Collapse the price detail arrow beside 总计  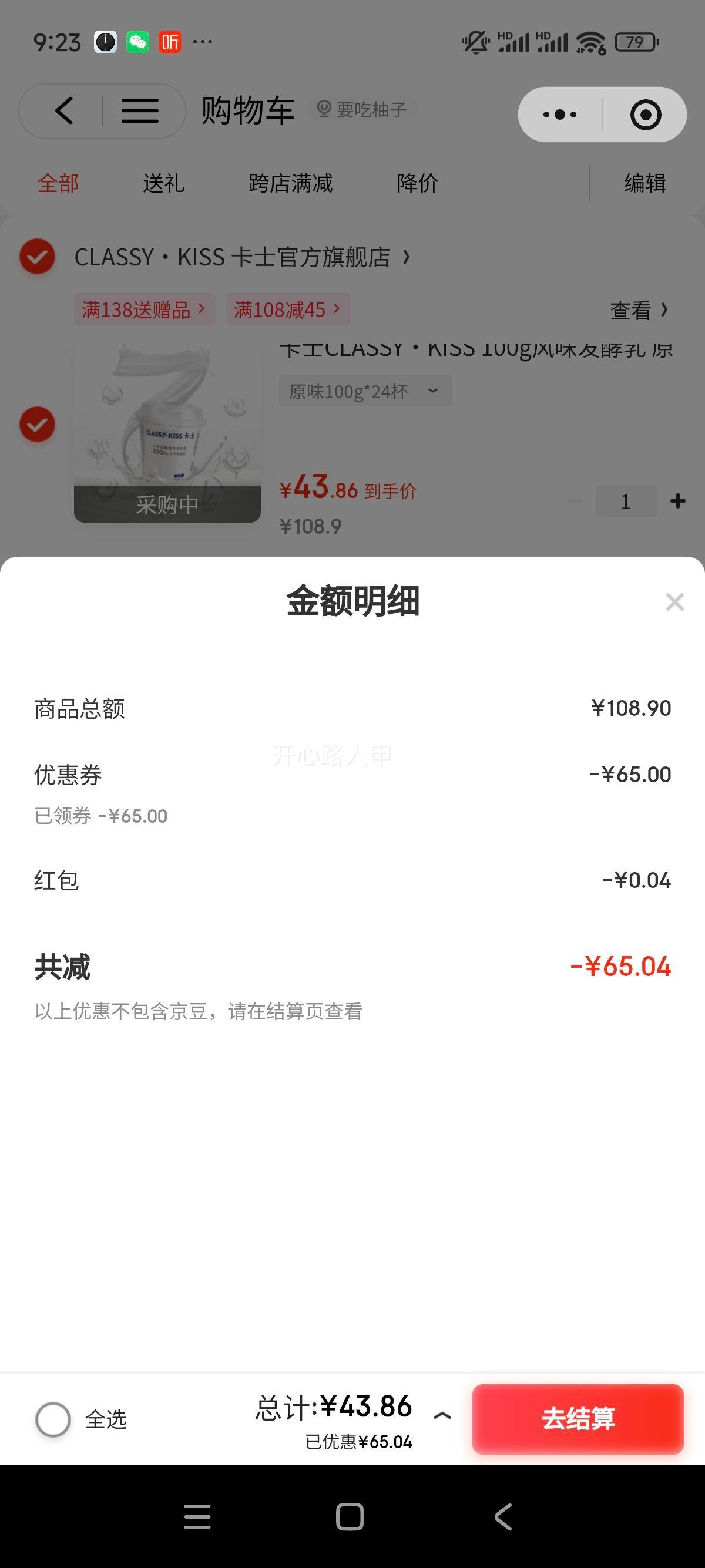click(x=442, y=1416)
